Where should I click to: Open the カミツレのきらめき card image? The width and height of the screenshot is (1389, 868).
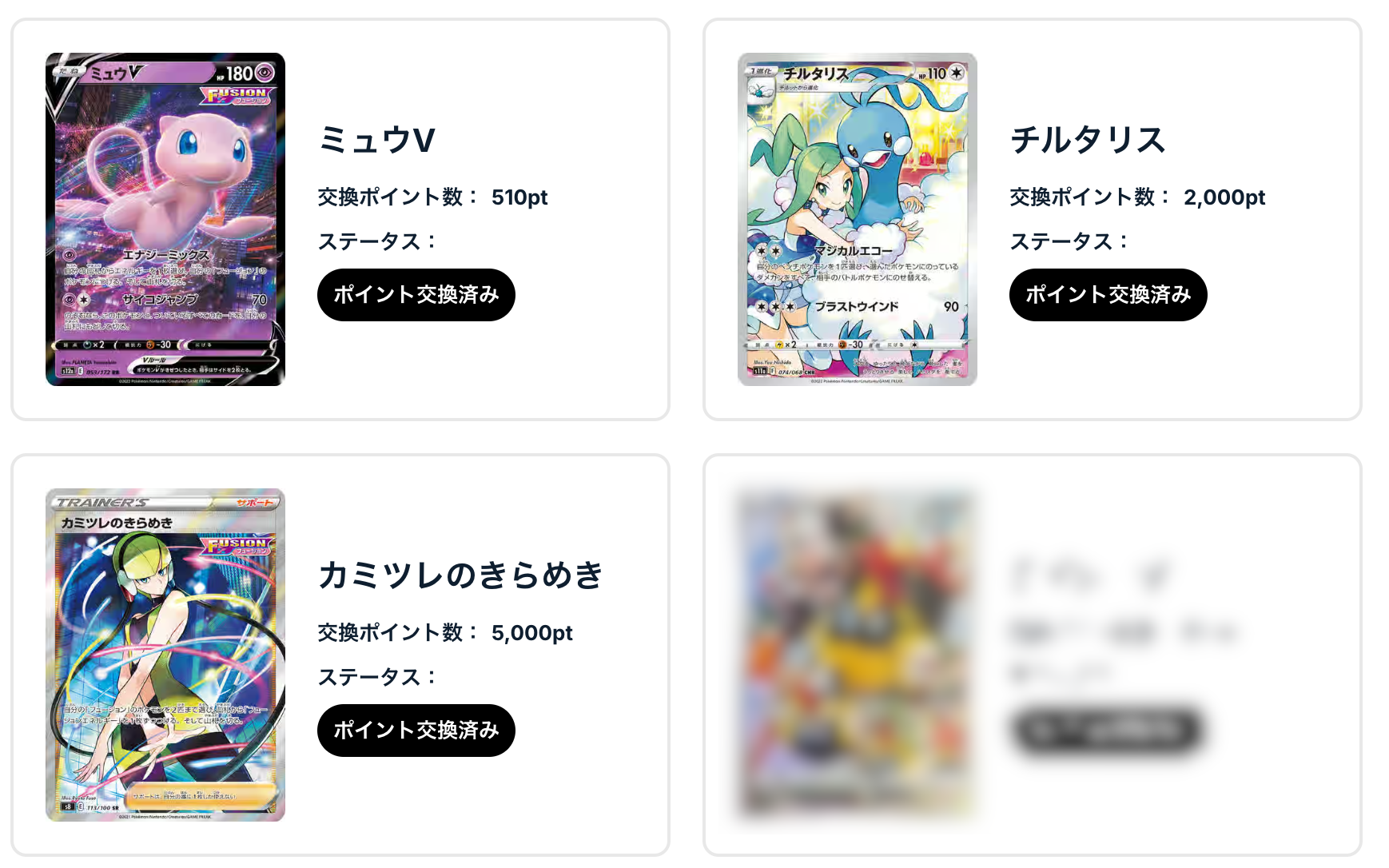[165, 655]
